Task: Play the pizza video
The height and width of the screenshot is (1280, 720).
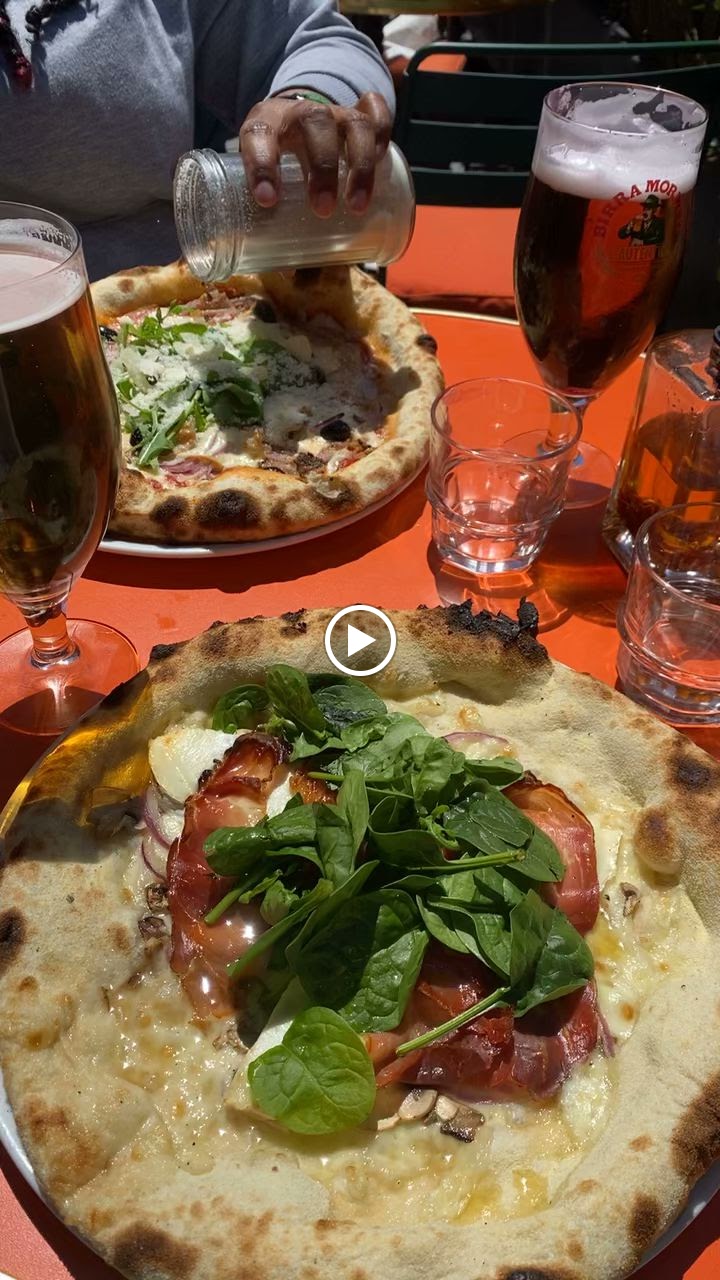Action: [360, 640]
